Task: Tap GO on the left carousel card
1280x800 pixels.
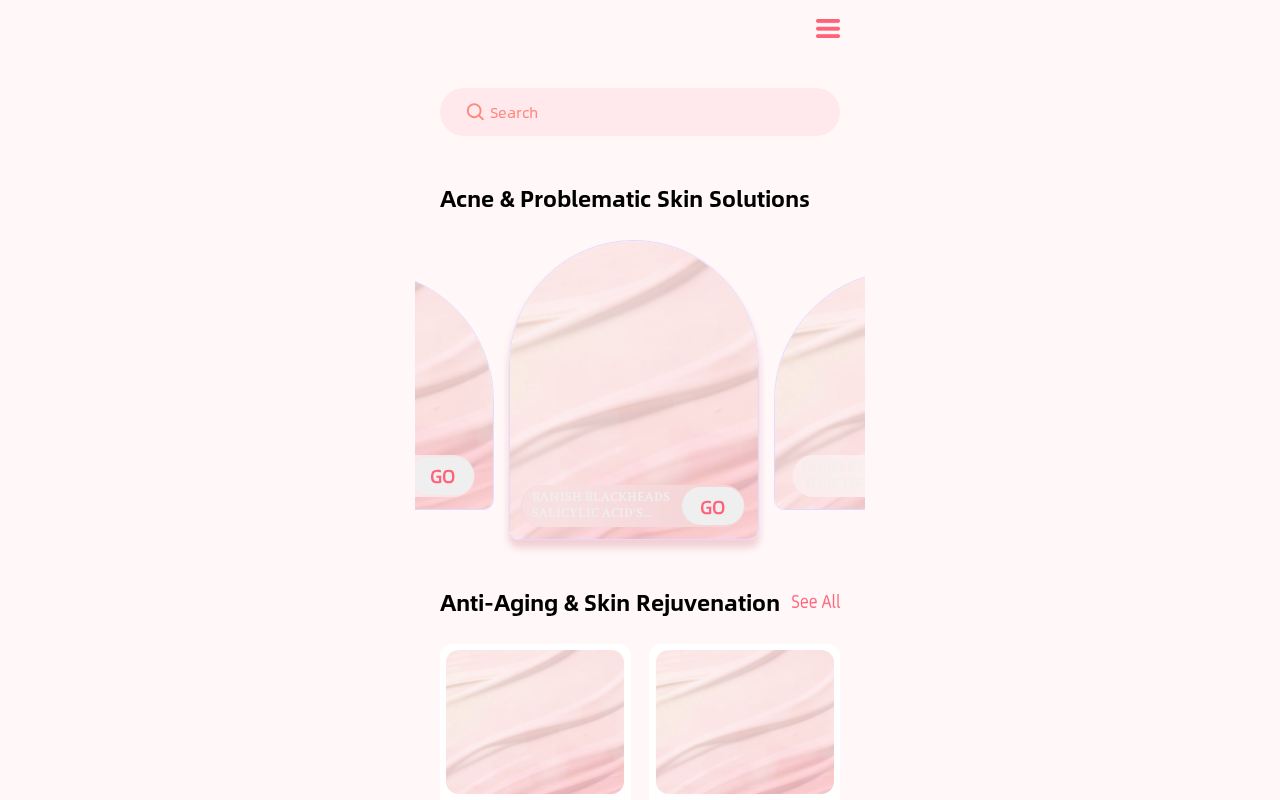Action: click(x=443, y=476)
